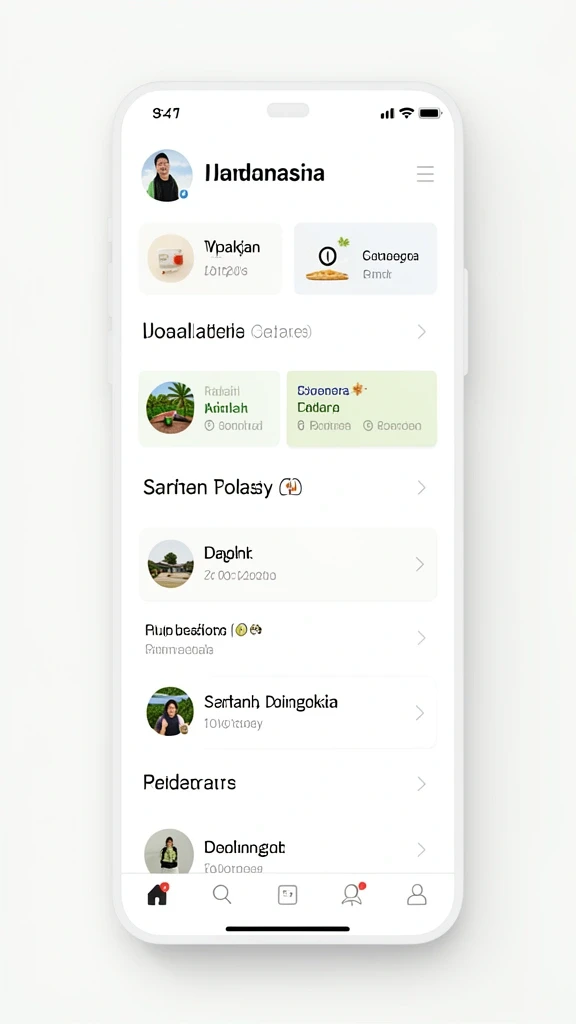Open the card with the food illustration
This screenshot has width=576, height=1024.
click(x=365, y=259)
